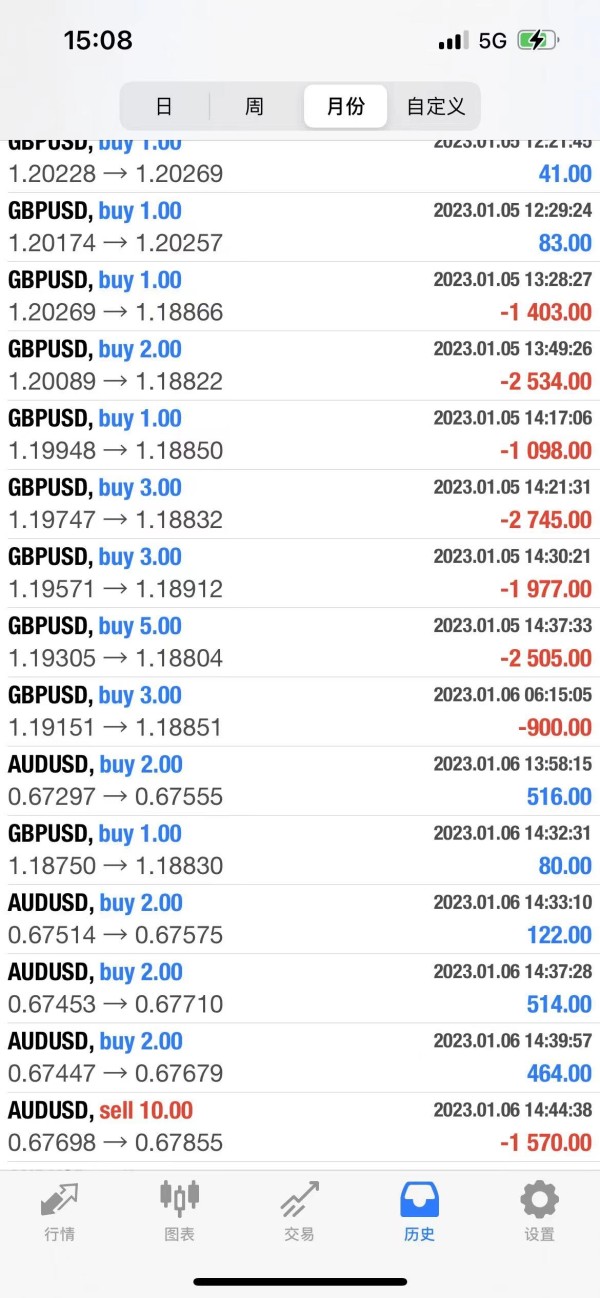Expand the GBPUSD buy 2.00 trade
The image size is (600, 1298).
point(300,366)
